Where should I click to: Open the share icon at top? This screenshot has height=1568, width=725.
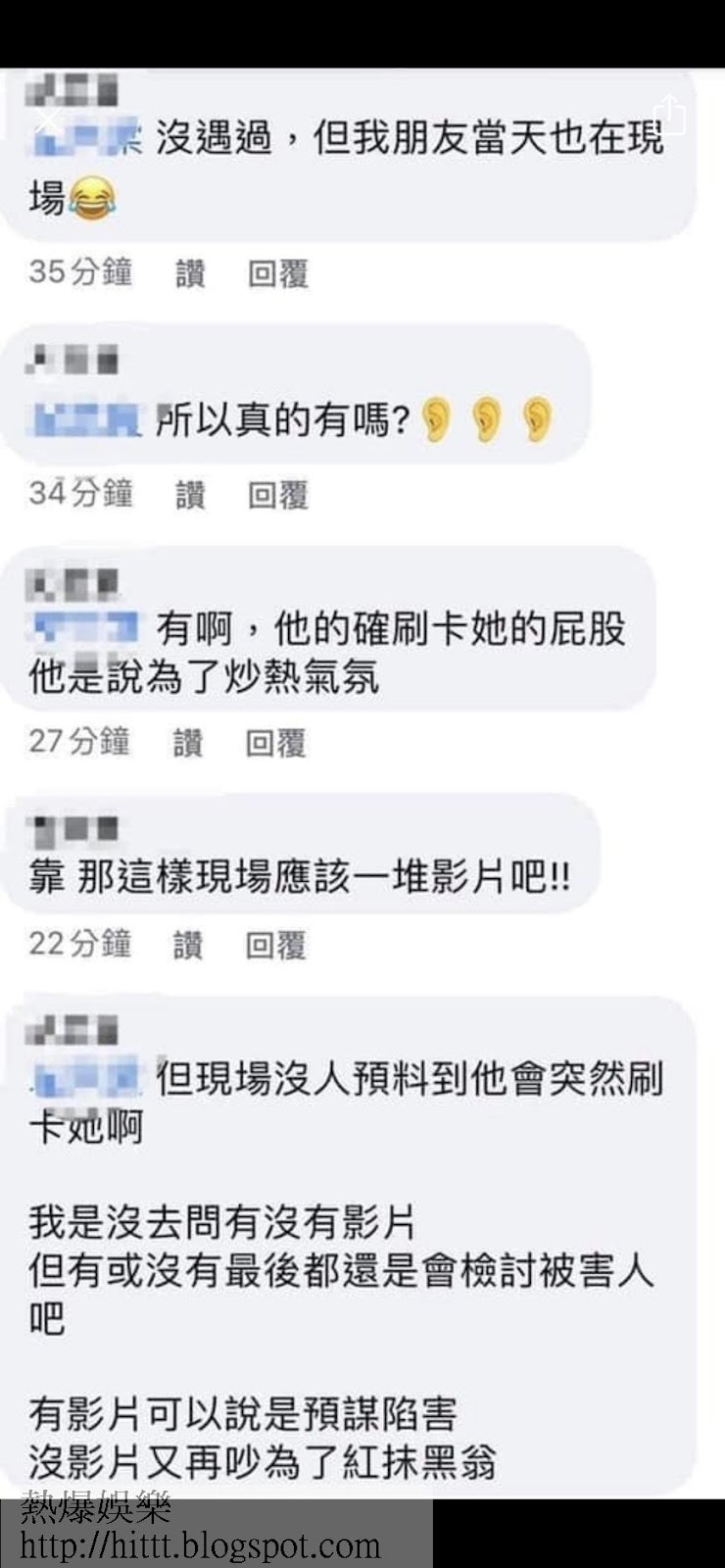click(671, 114)
